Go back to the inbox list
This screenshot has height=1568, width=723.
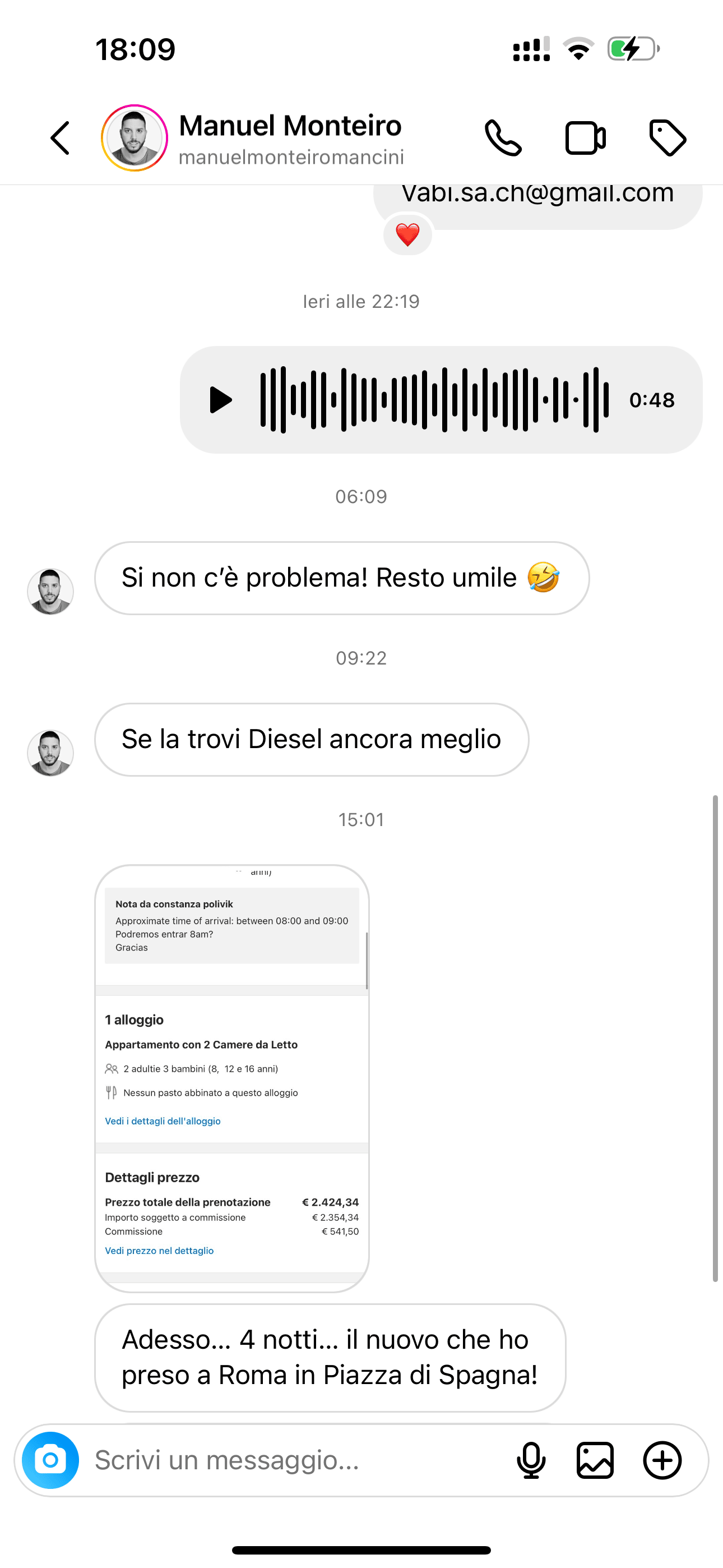tap(61, 138)
